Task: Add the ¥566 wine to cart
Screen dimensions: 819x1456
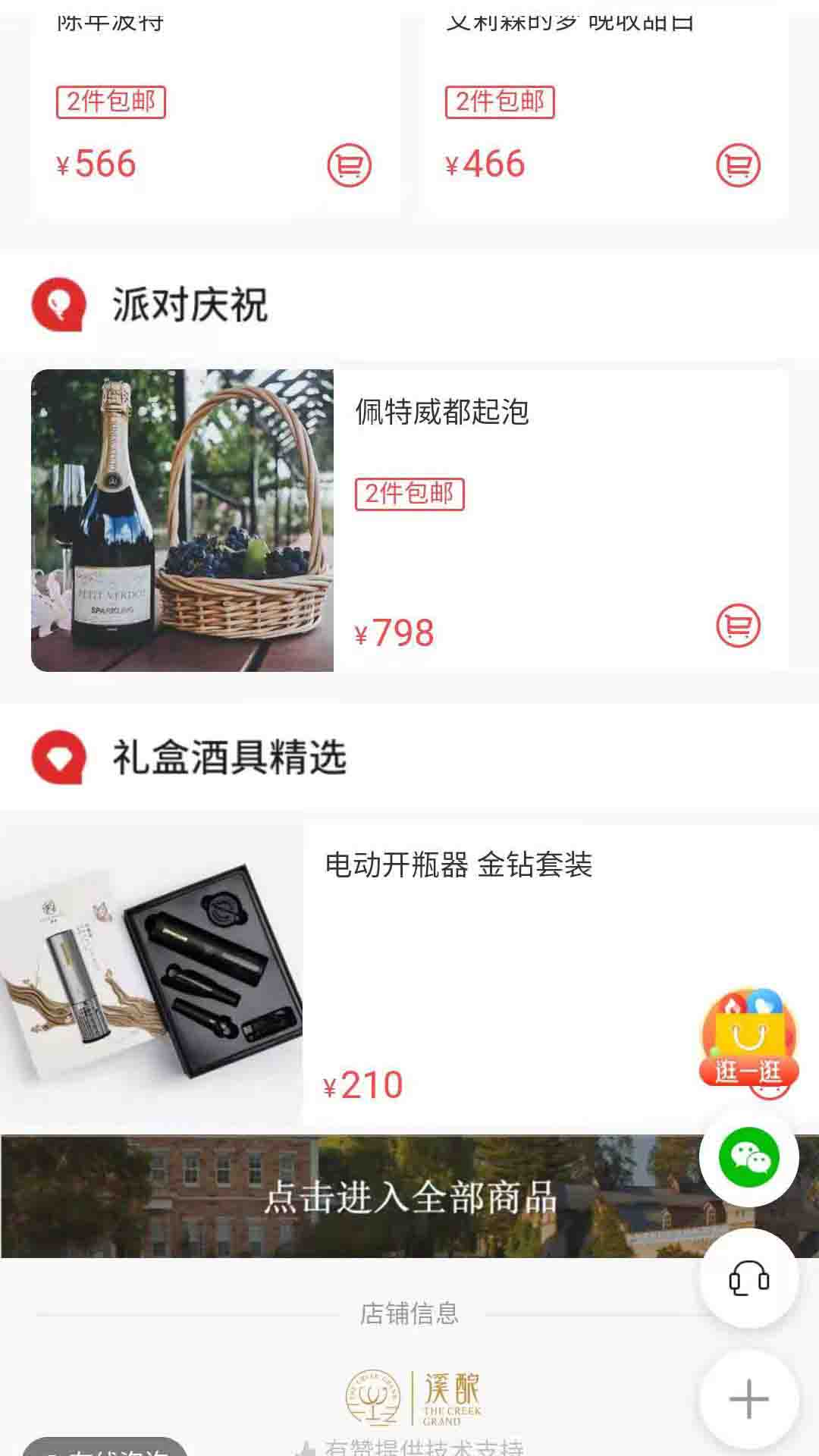Action: (x=349, y=165)
